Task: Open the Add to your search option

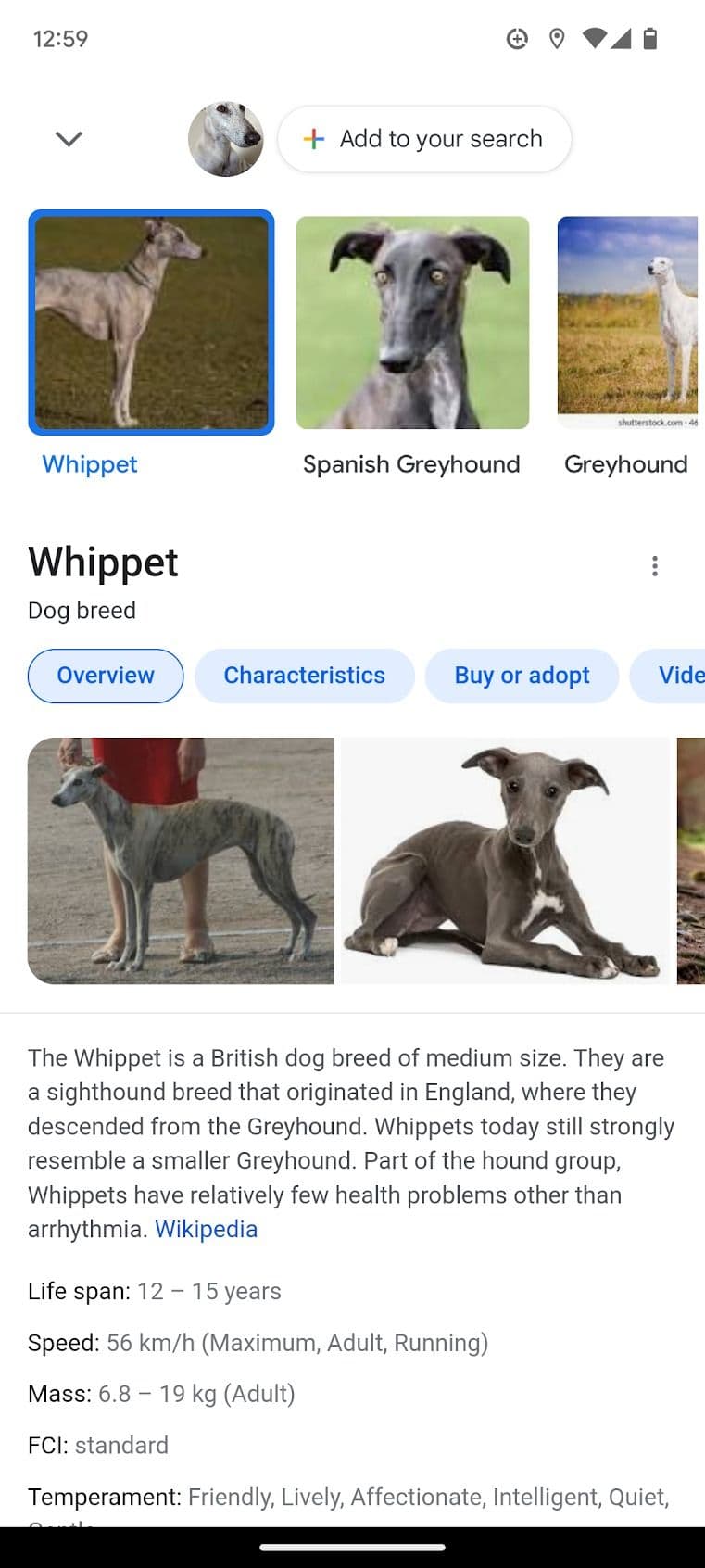Action: [x=423, y=139]
